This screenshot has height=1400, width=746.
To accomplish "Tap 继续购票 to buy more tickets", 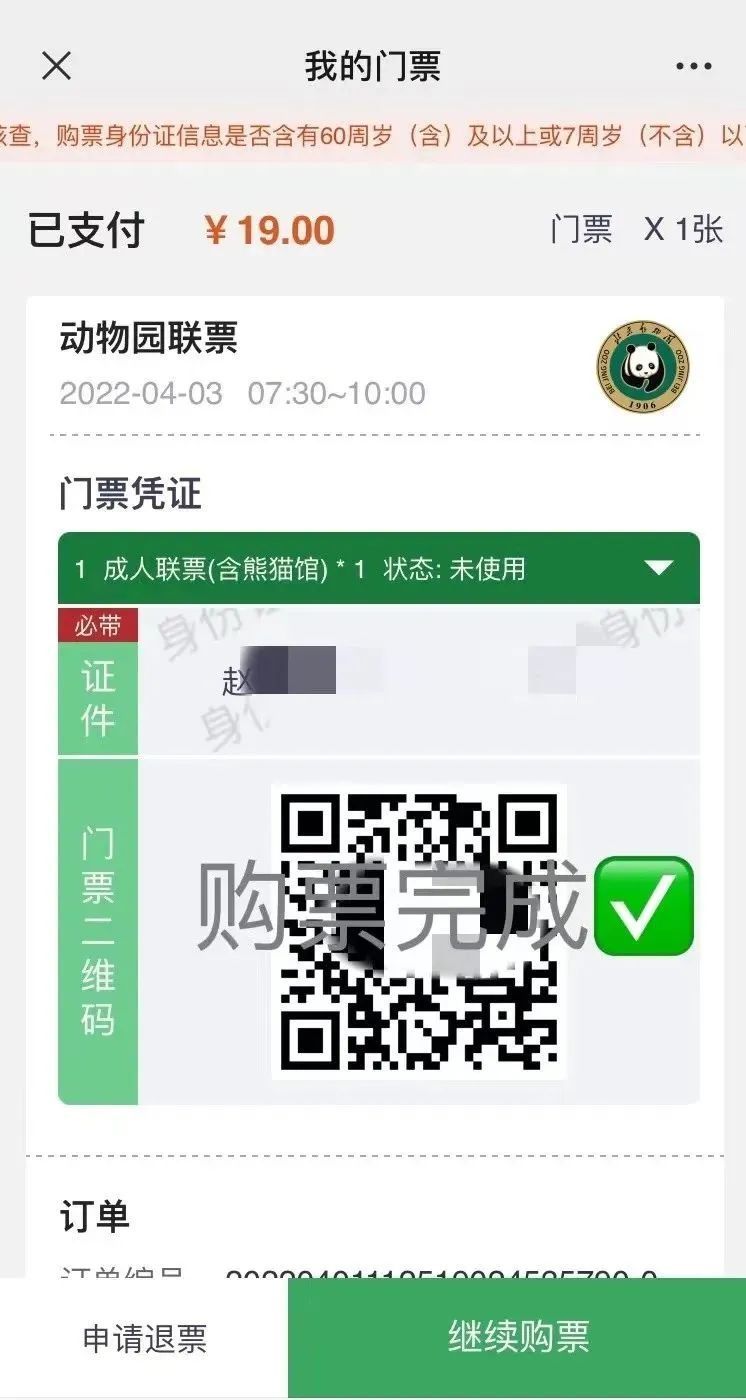I will tap(518, 1338).
